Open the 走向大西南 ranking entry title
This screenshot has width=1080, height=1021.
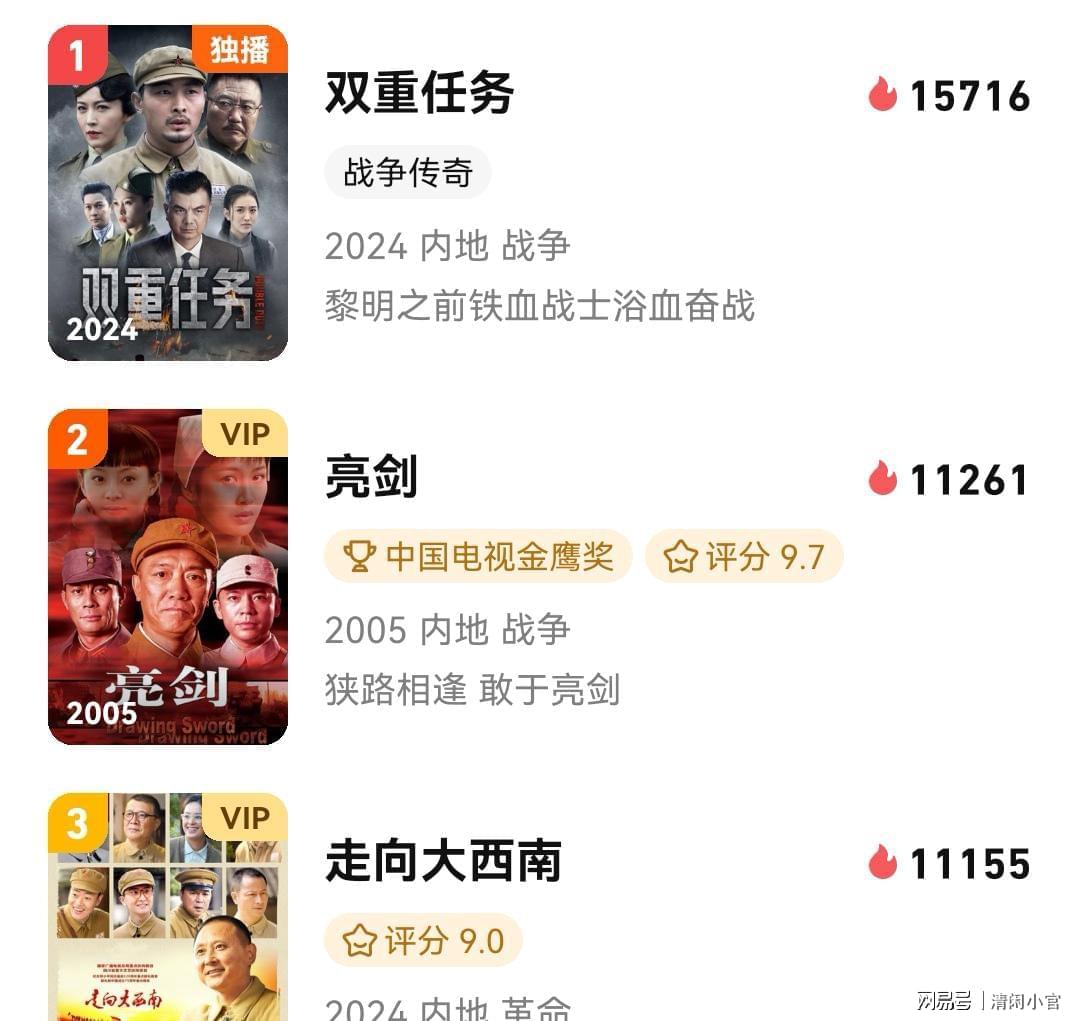443,862
